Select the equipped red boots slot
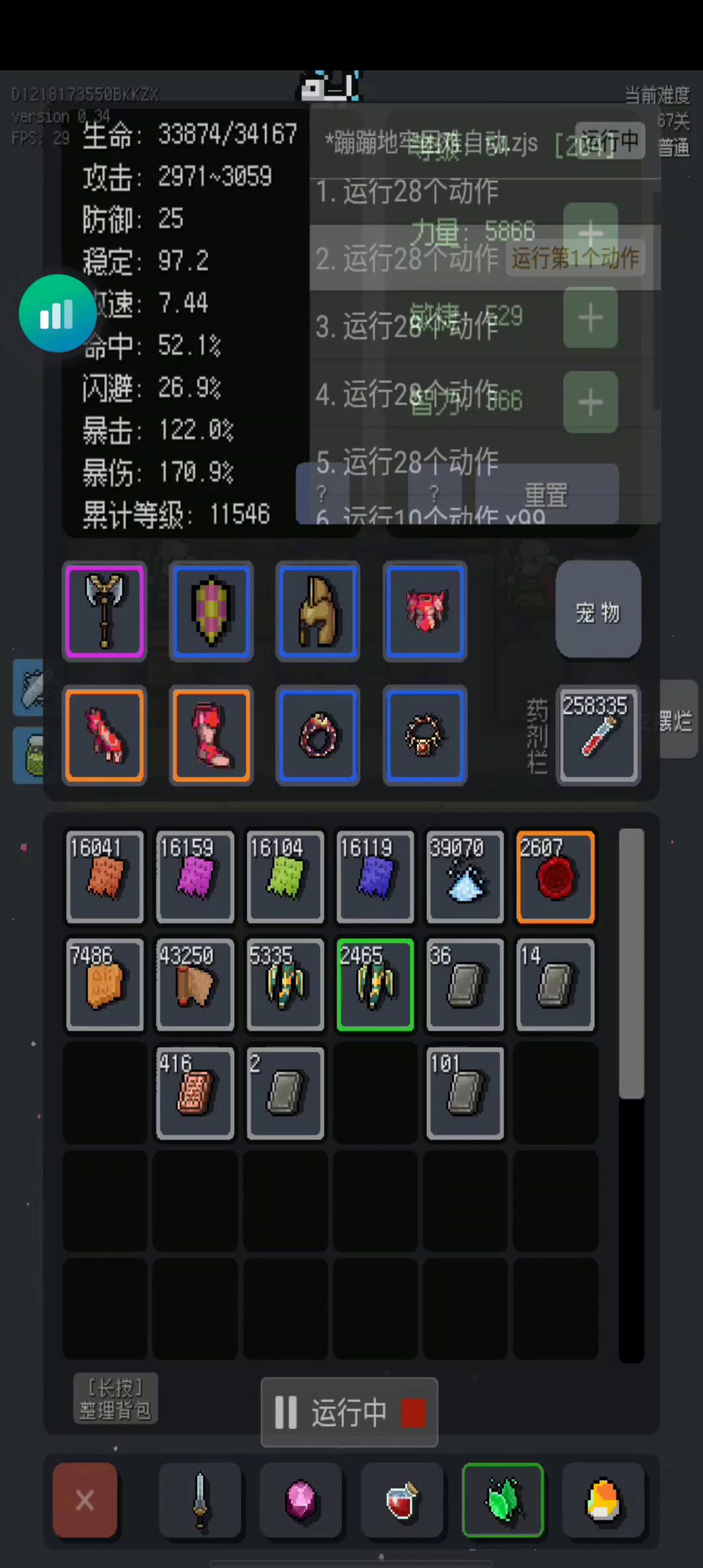The width and height of the screenshot is (703, 1568). [x=211, y=735]
